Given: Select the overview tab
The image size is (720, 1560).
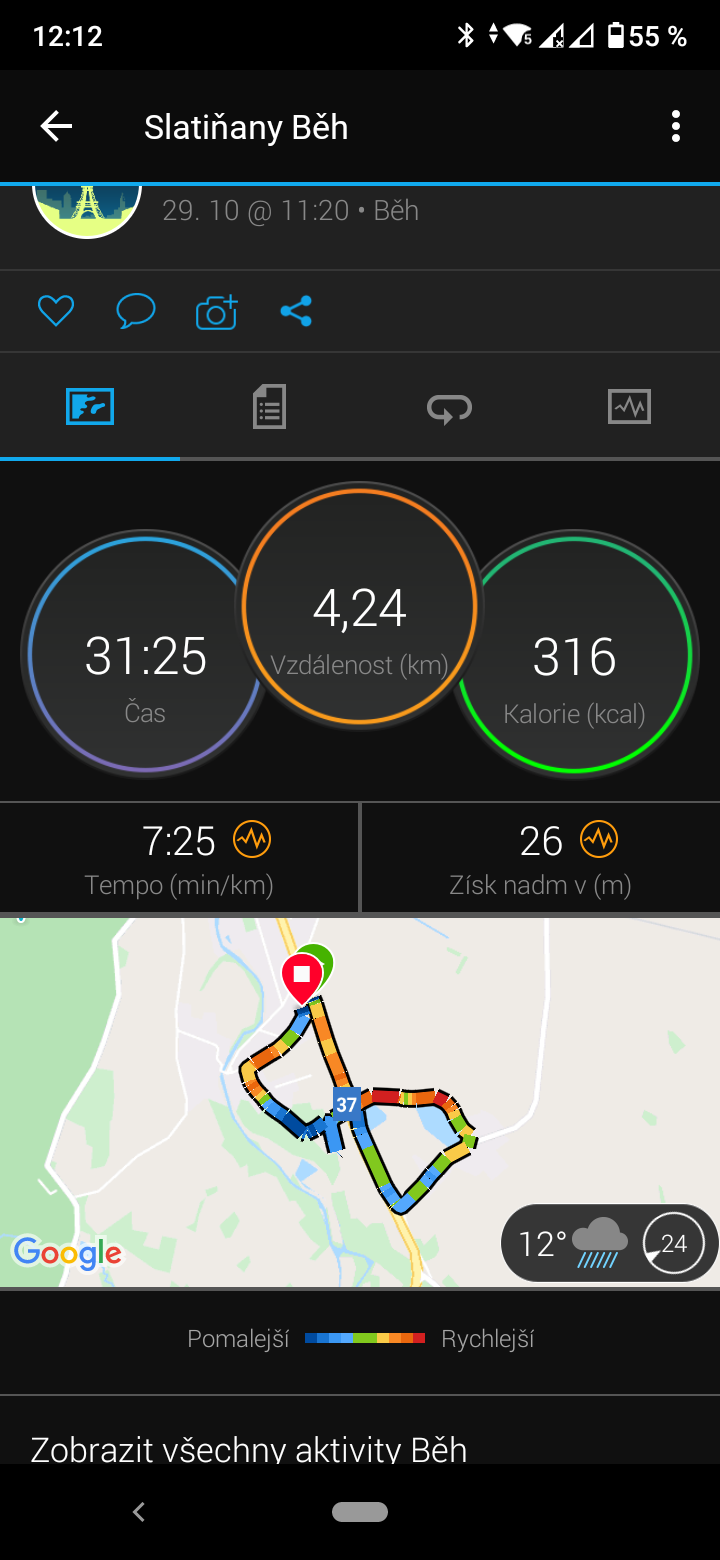Looking at the screenshot, I should pyautogui.click(x=90, y=407).
